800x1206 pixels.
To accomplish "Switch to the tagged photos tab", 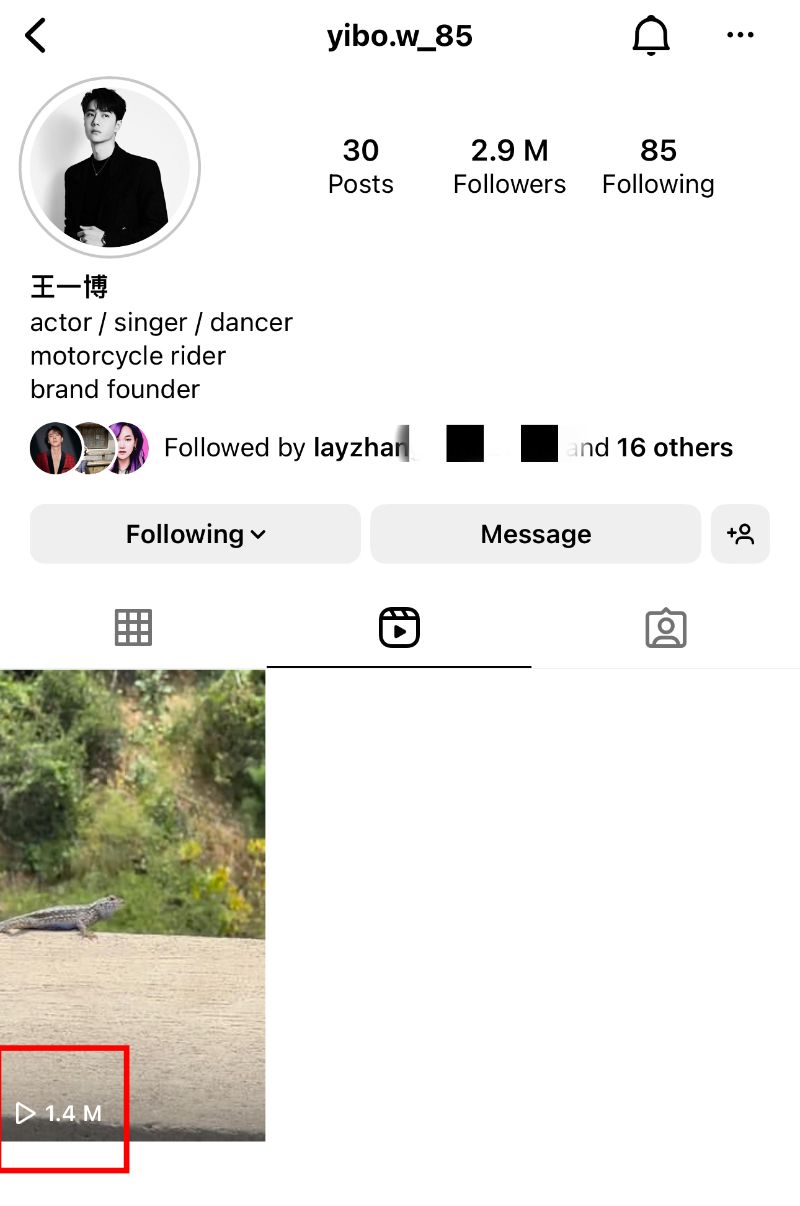I will click(x=665, y=628).
